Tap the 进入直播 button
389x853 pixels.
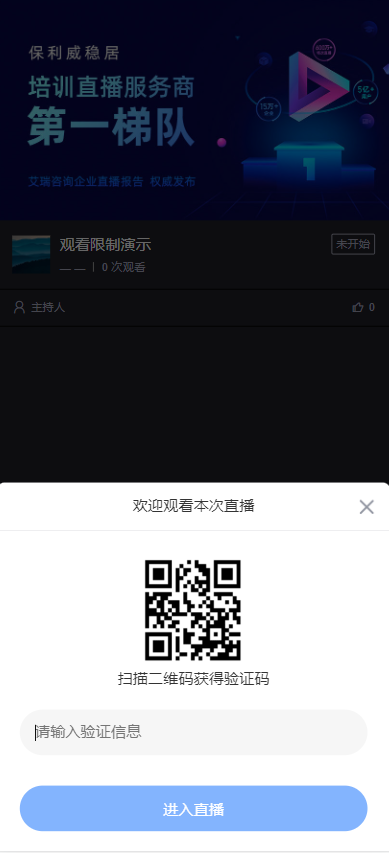pos(194,809)
